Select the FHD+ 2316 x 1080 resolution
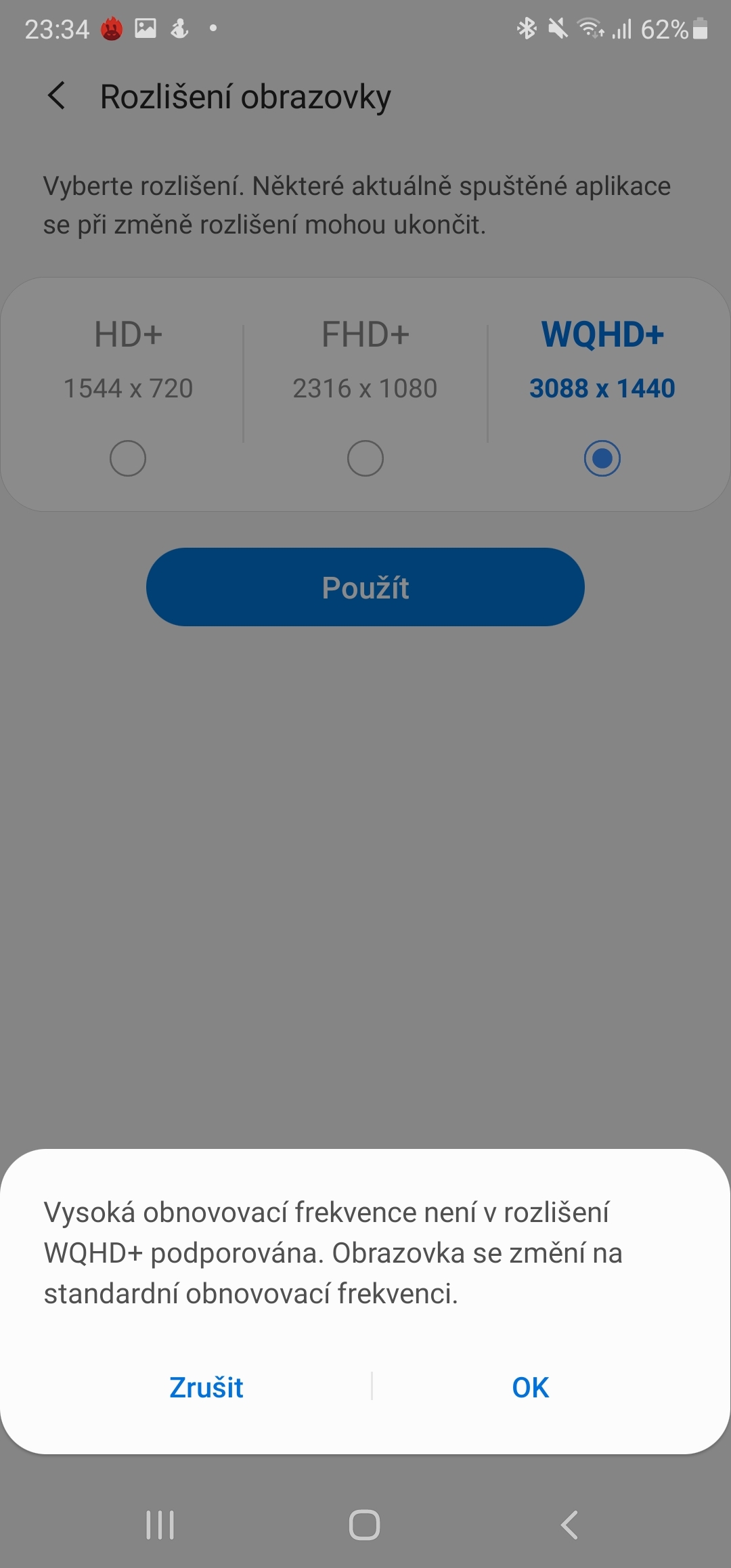This screenshot has height=1568, width=731. point(365,458)
